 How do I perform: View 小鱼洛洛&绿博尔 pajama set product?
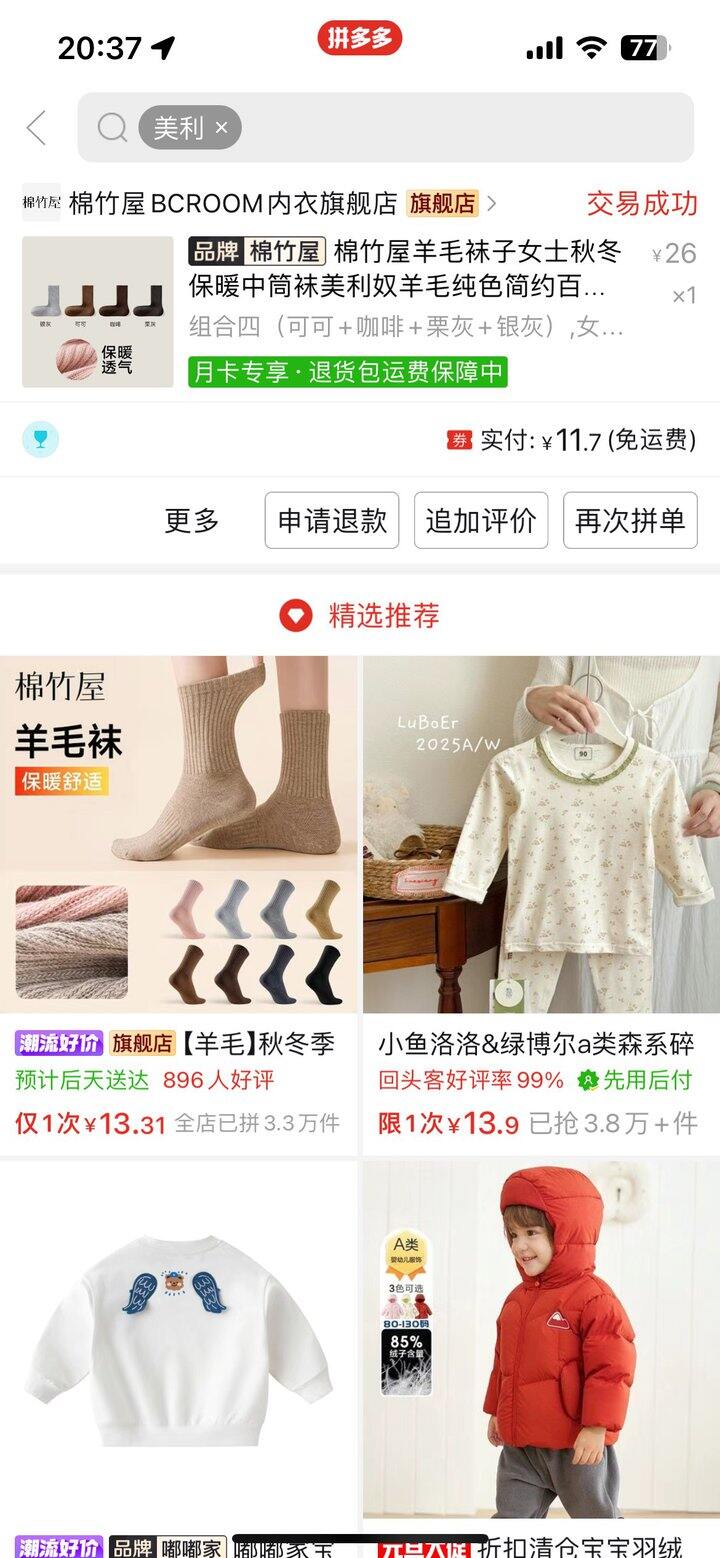click(x=541, y=834)
